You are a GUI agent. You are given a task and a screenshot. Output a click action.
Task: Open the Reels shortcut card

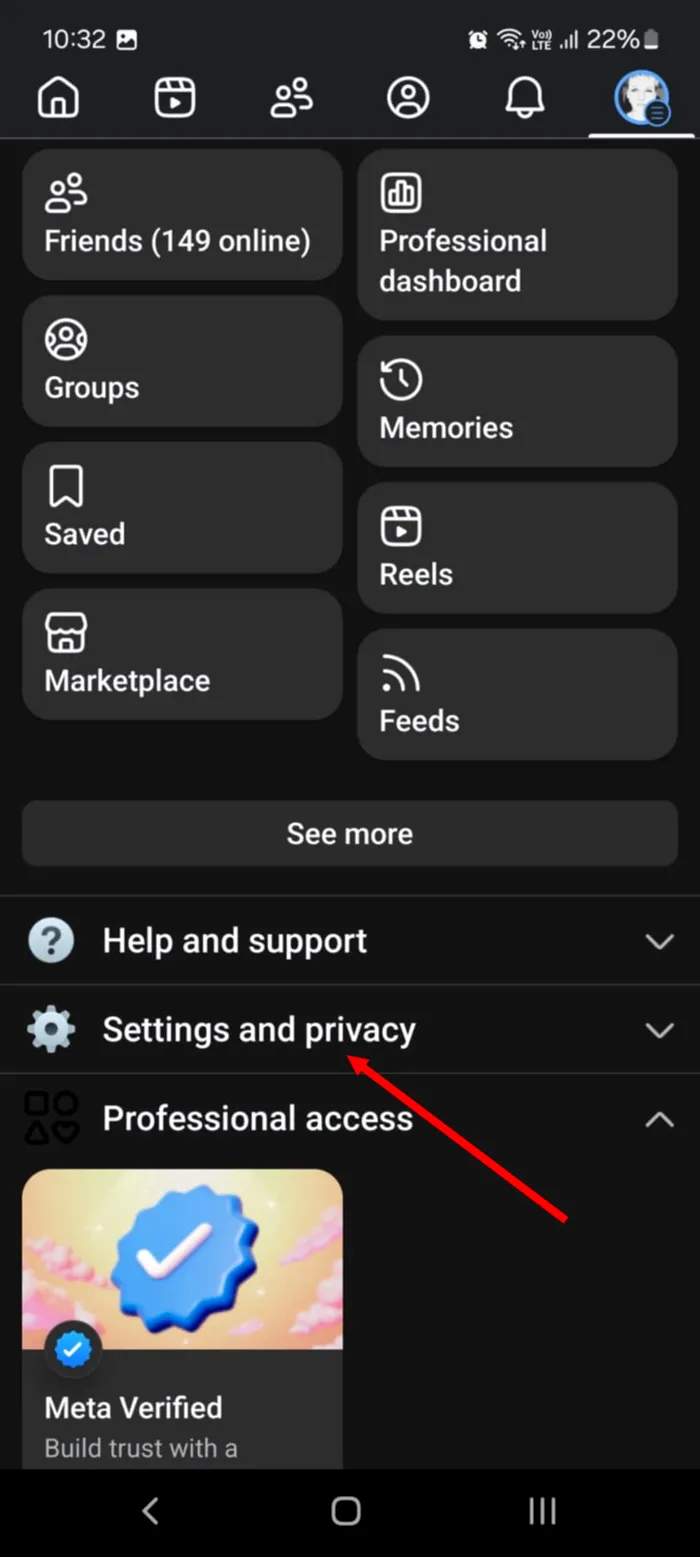pyautogui.click(x=517, y=548)
